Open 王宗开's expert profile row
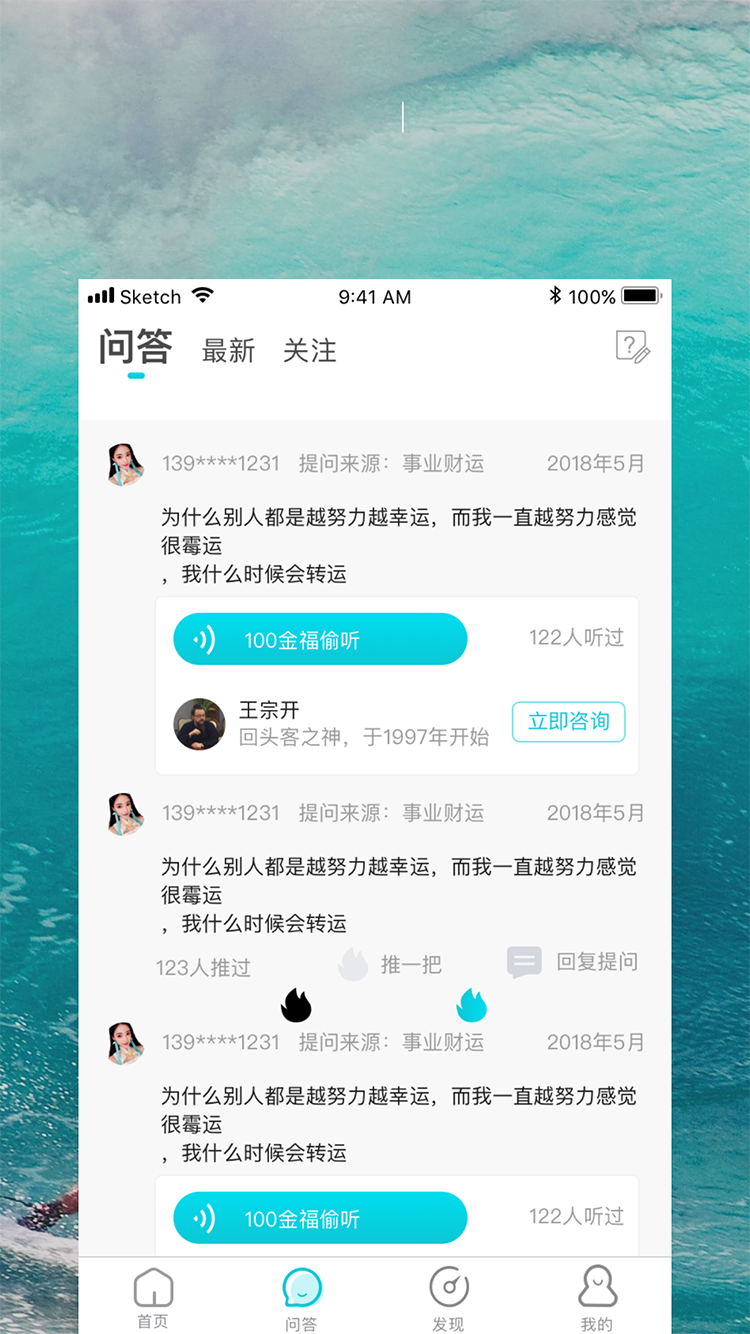The image size is (750, 1334). (x=330, y=724)
